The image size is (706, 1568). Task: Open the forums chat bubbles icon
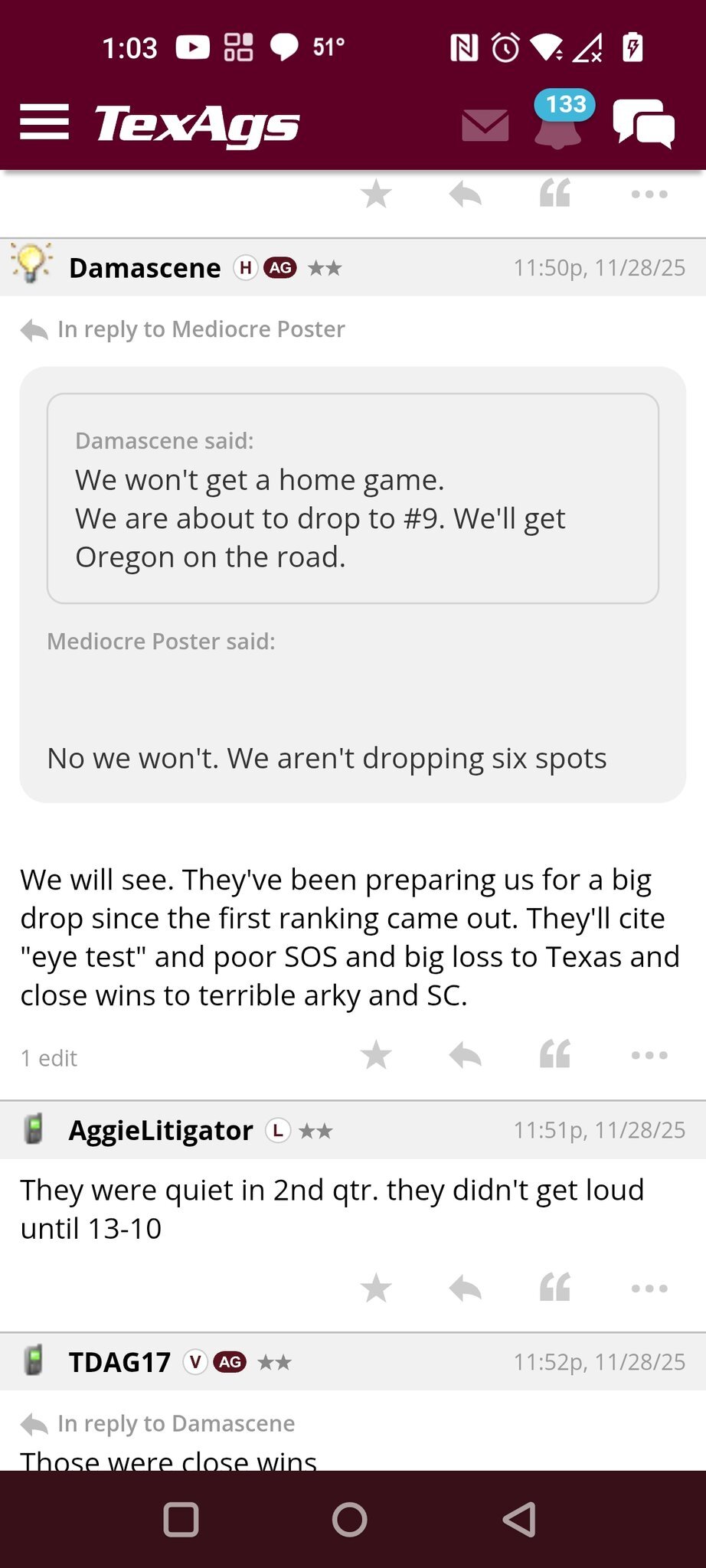tap(643, 123)
